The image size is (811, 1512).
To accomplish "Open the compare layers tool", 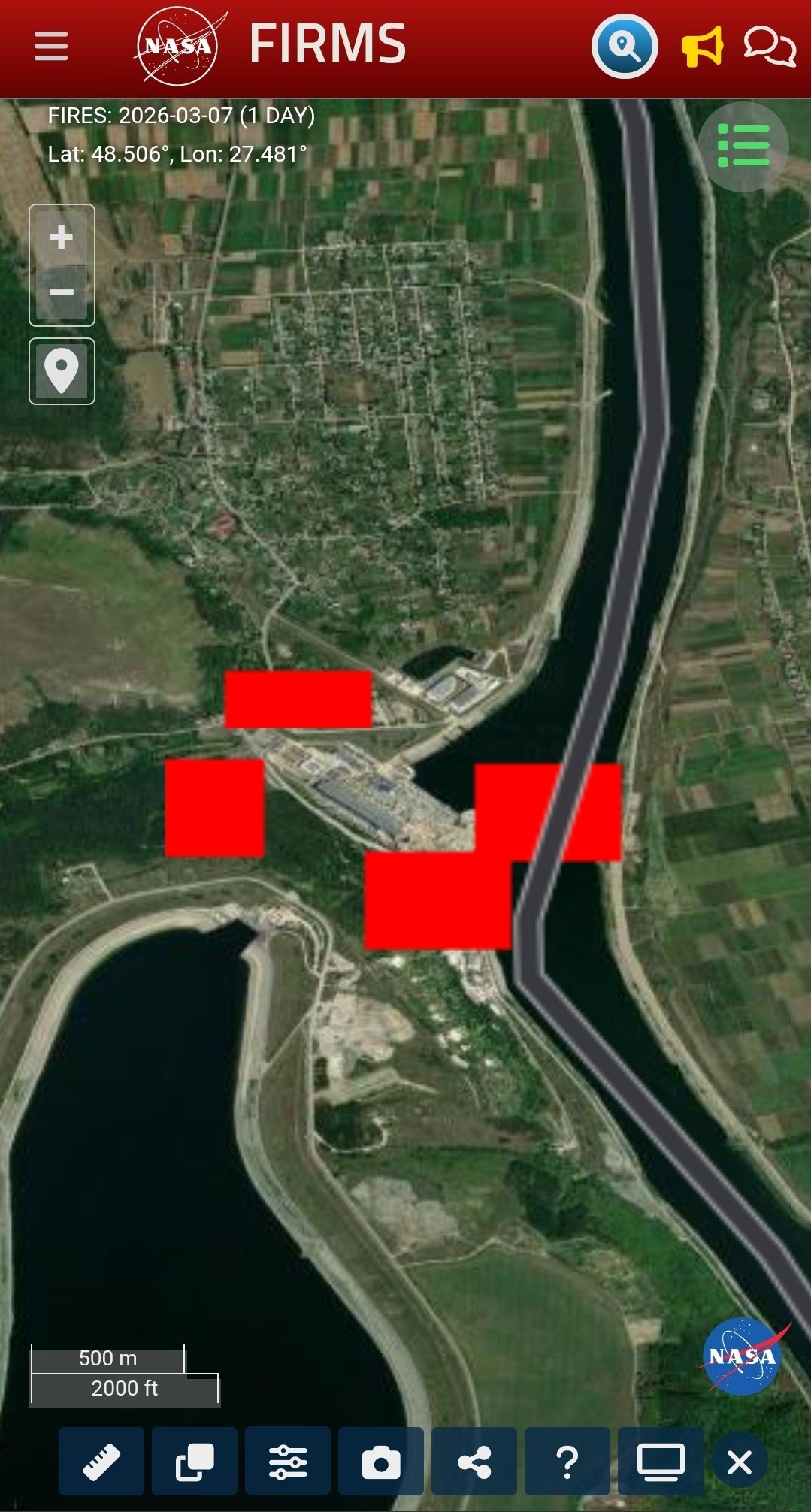I will tap(195, 1462).
